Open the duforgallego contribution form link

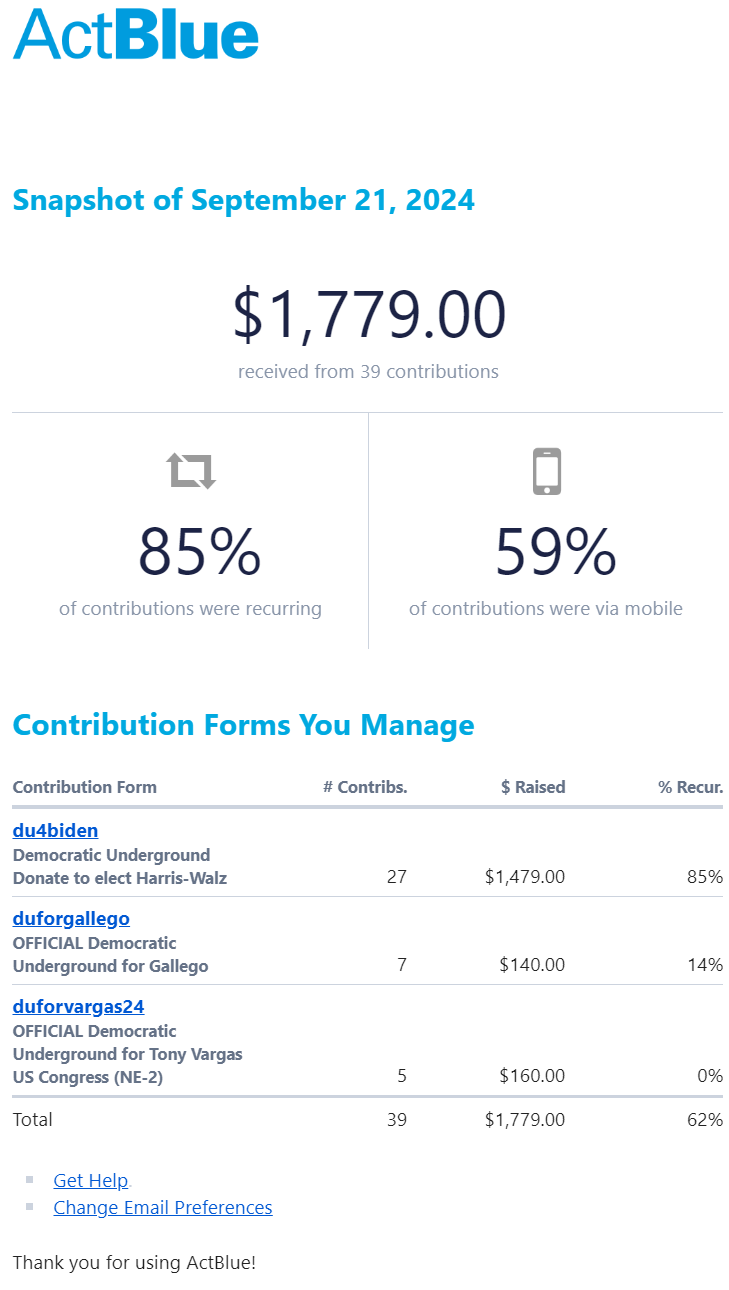71,918
